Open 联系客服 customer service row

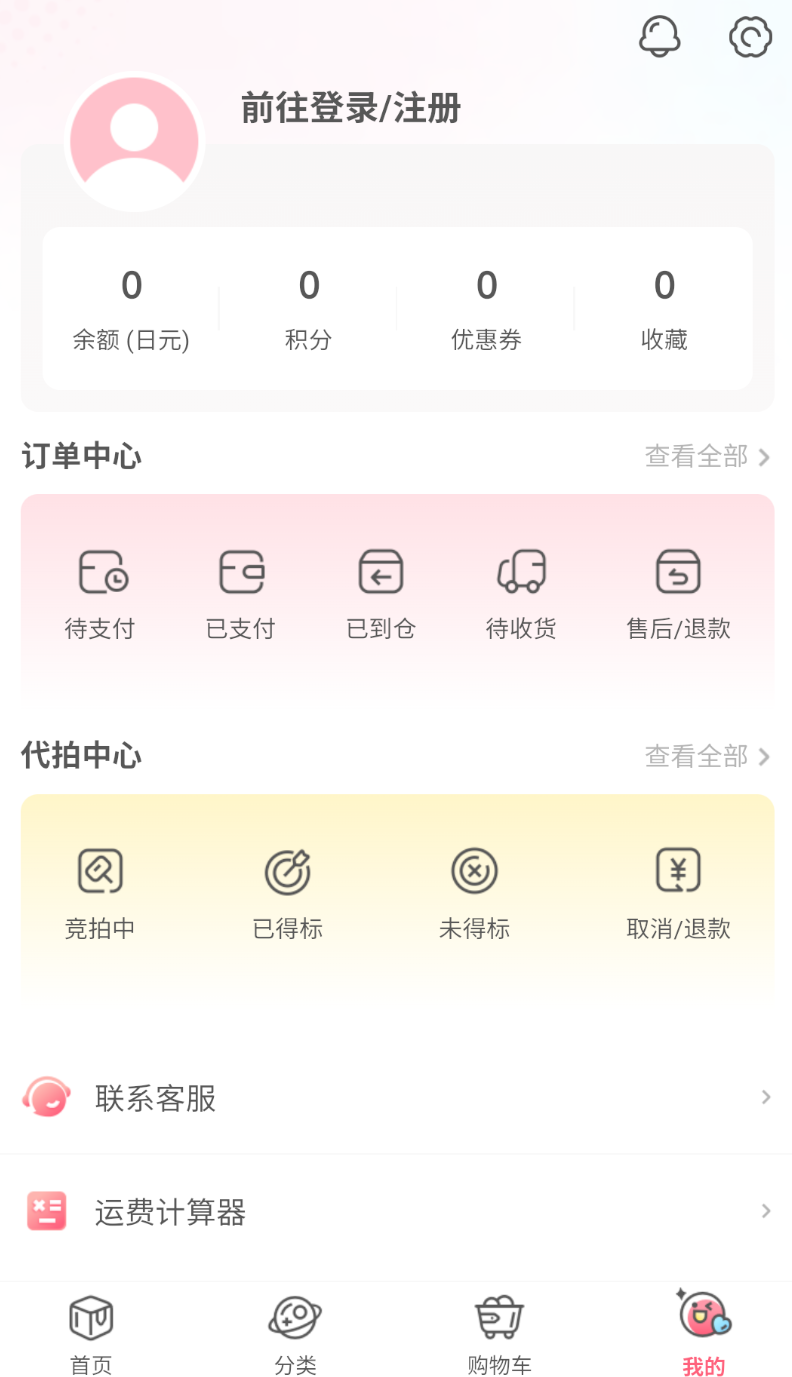coord(396,1098)
